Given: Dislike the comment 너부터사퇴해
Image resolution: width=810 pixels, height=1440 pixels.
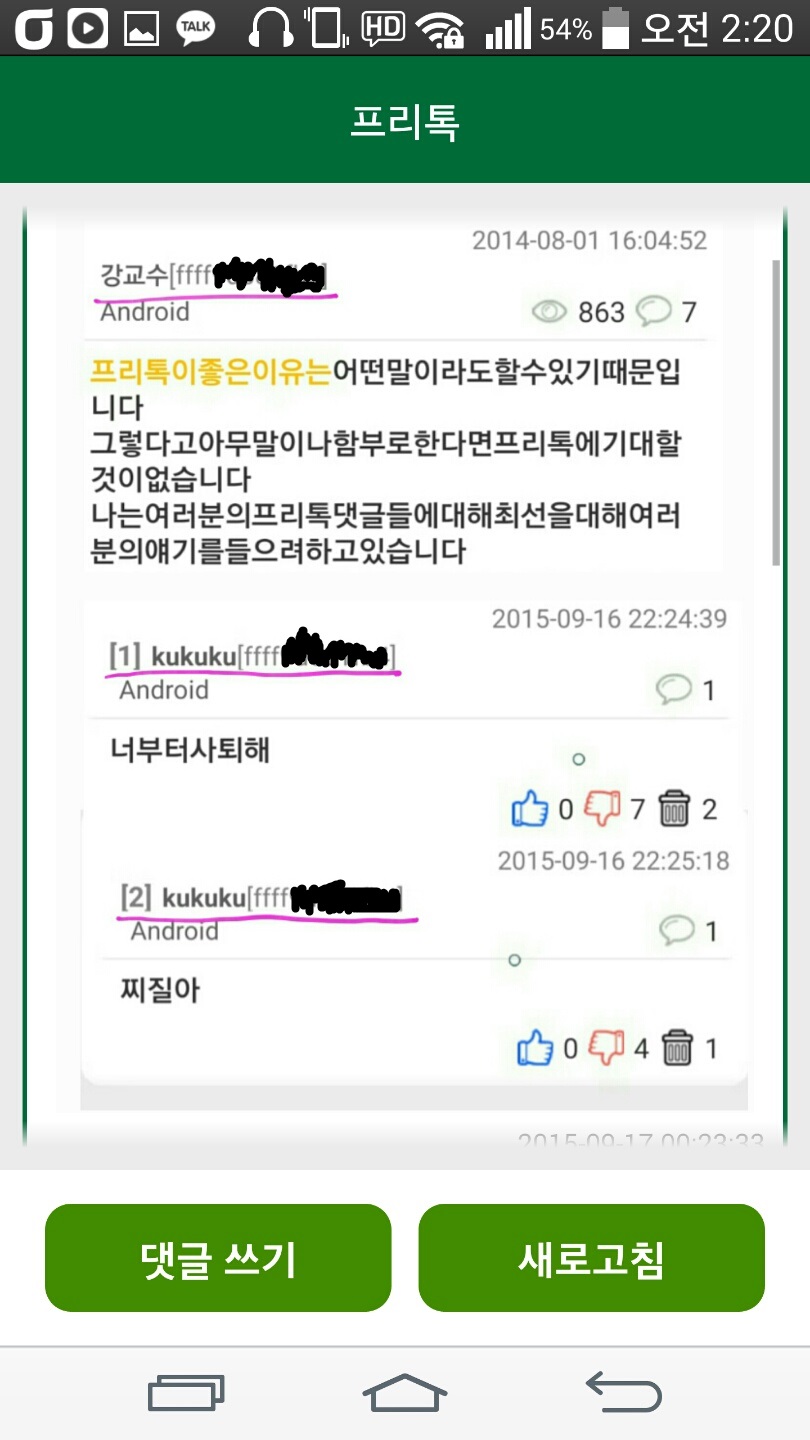Looking at the screenshot, I should [602, 808].
